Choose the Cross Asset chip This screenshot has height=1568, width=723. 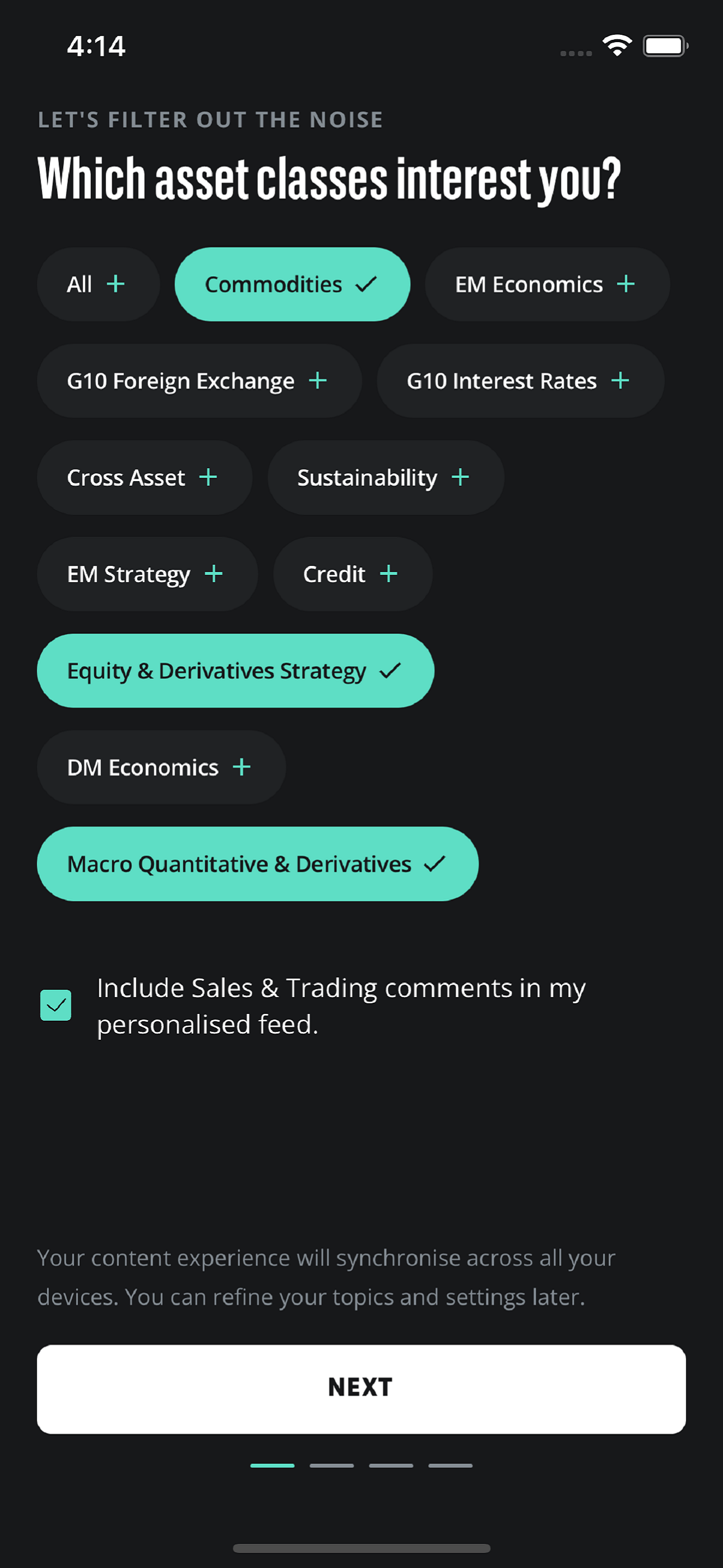coord(144,478)
